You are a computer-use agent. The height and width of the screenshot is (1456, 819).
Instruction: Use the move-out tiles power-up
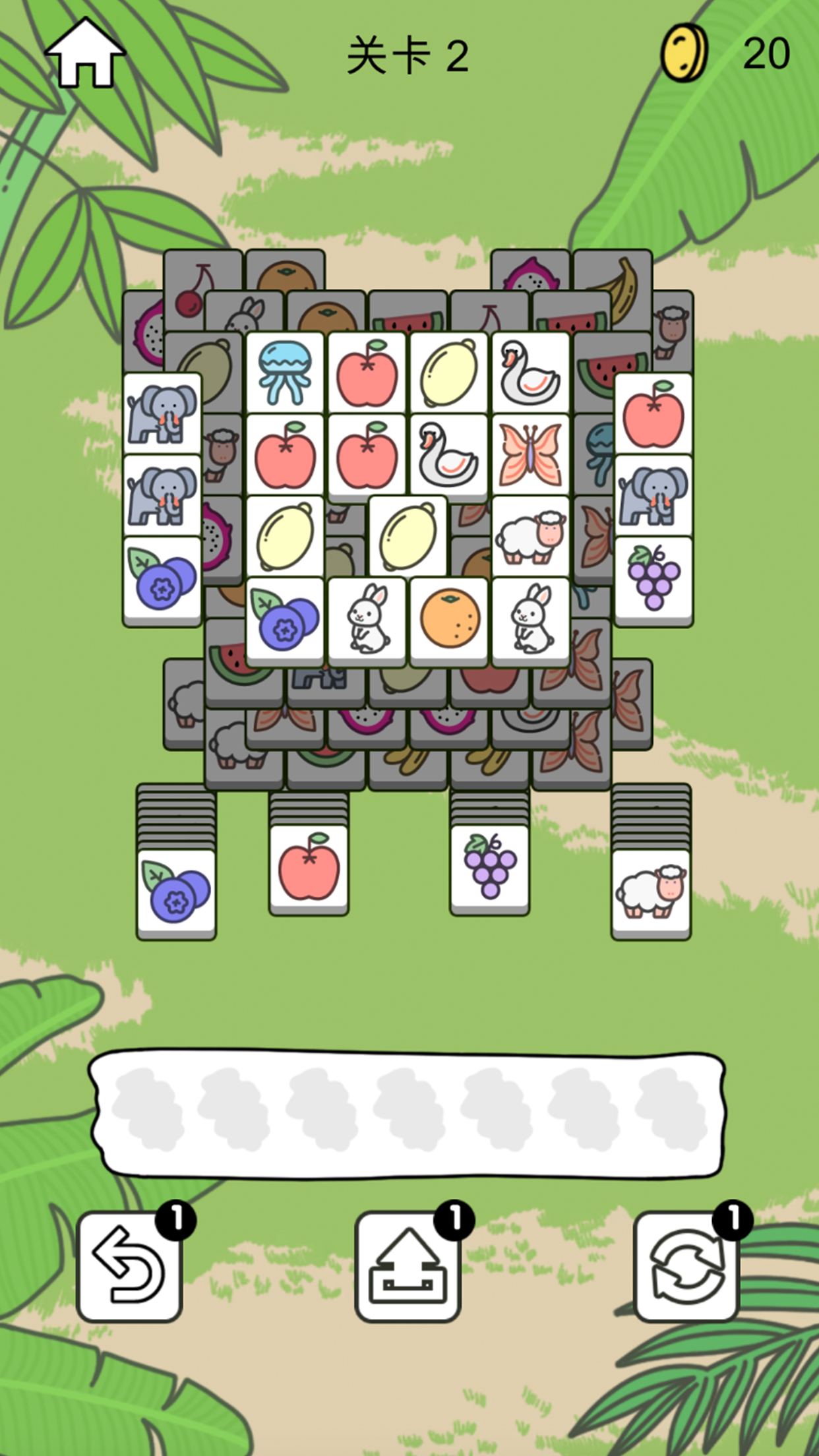[408, 1265]
